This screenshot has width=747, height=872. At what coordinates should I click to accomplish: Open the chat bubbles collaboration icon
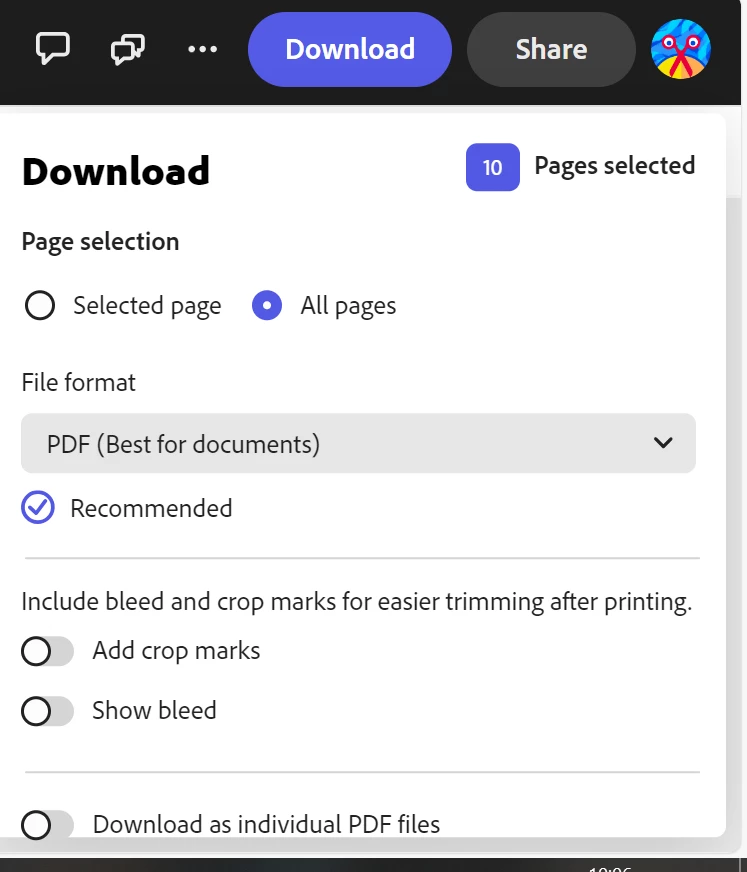click(x=128, y=48)
